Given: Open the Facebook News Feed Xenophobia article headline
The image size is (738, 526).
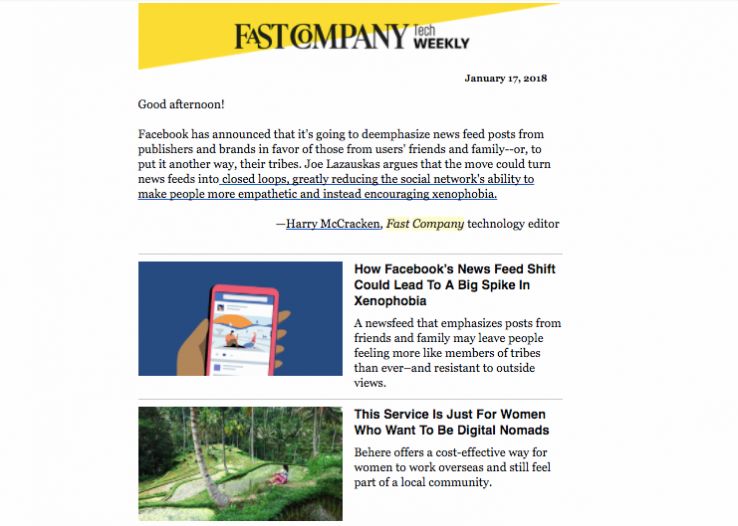Looking at the screenshot, I should (454, 285).
